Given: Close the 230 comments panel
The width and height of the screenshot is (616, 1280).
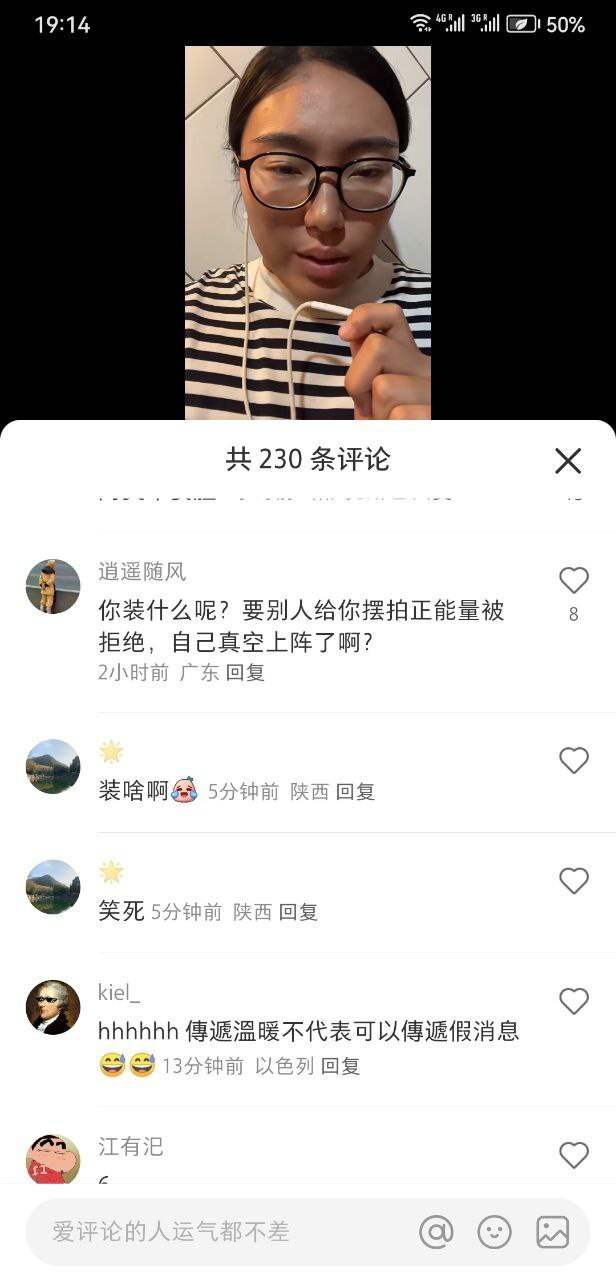Looking at the screenshot, I should click(x=568, y=461).
